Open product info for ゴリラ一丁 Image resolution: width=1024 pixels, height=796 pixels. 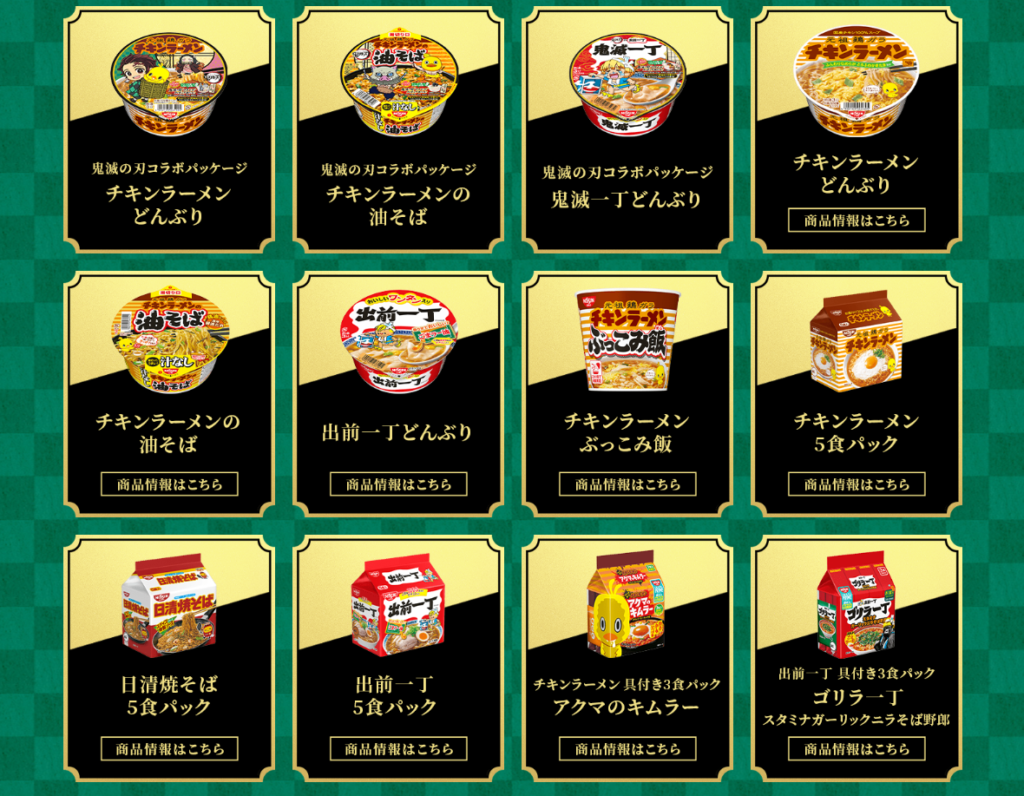856,748
